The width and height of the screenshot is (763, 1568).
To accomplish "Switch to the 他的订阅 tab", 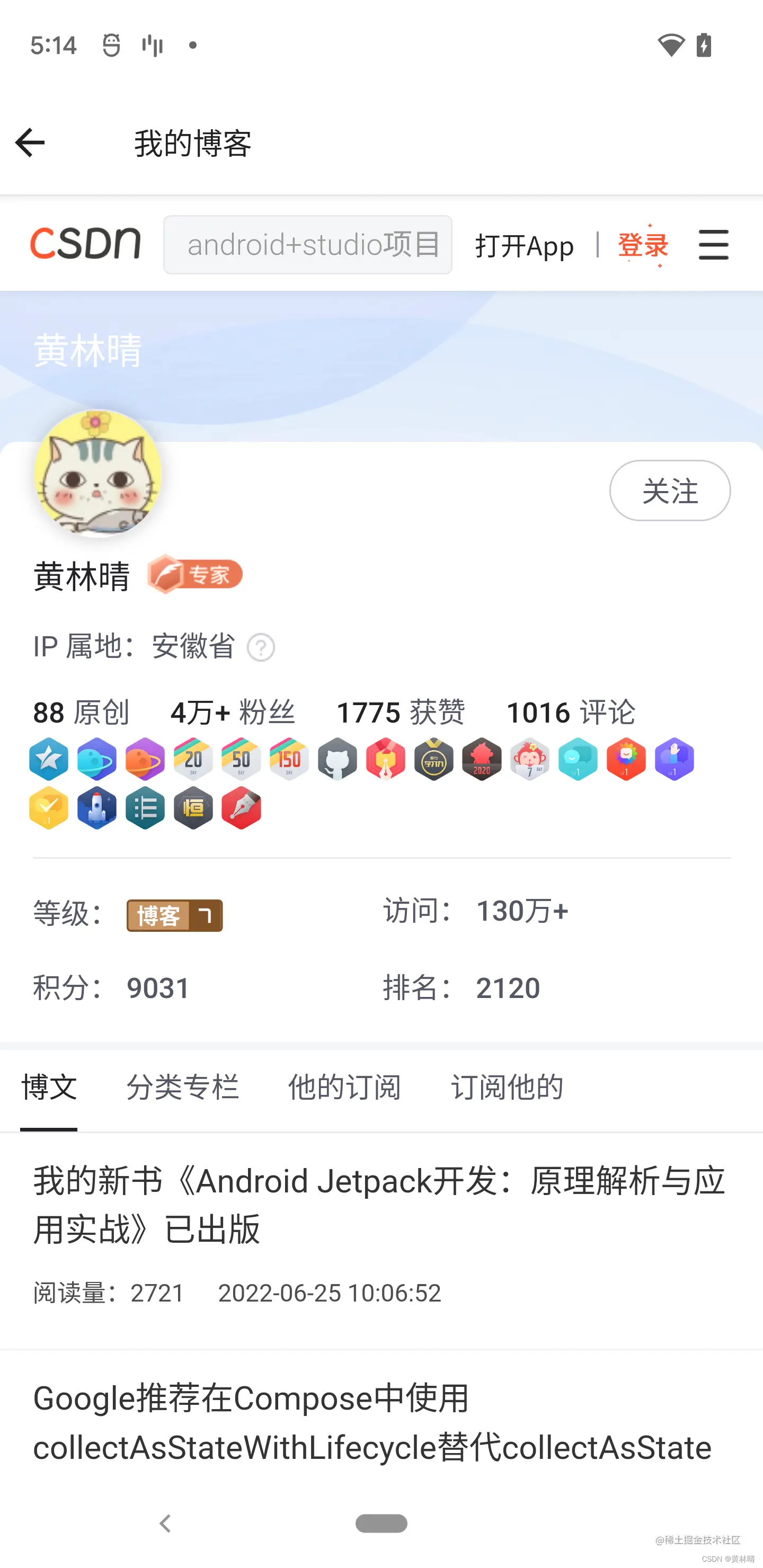I will tap(344, 1087).
